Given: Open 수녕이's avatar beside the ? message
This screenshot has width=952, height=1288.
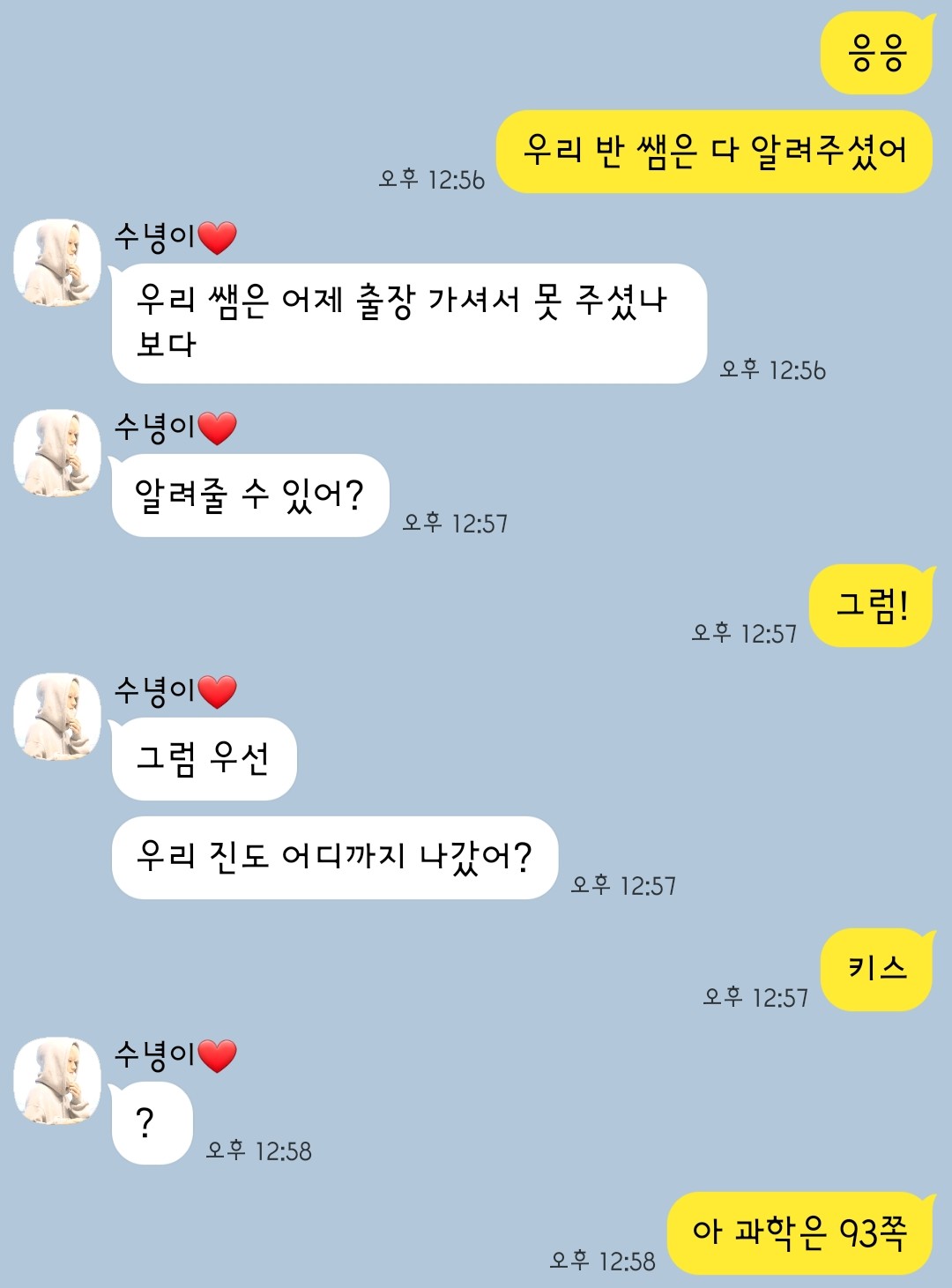Looking at the screenshot, I should (x=57, y=1081).
